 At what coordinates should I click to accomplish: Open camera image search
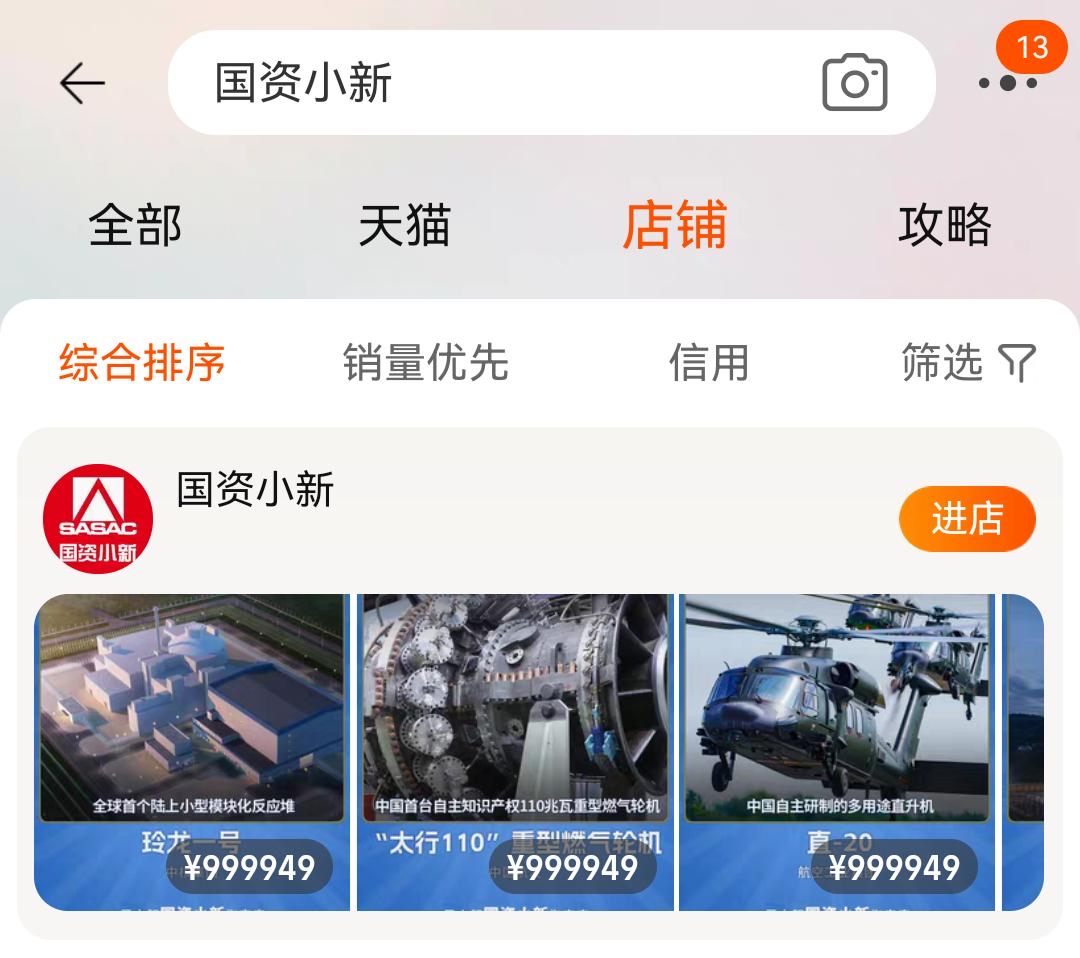(x=854, y=83)
